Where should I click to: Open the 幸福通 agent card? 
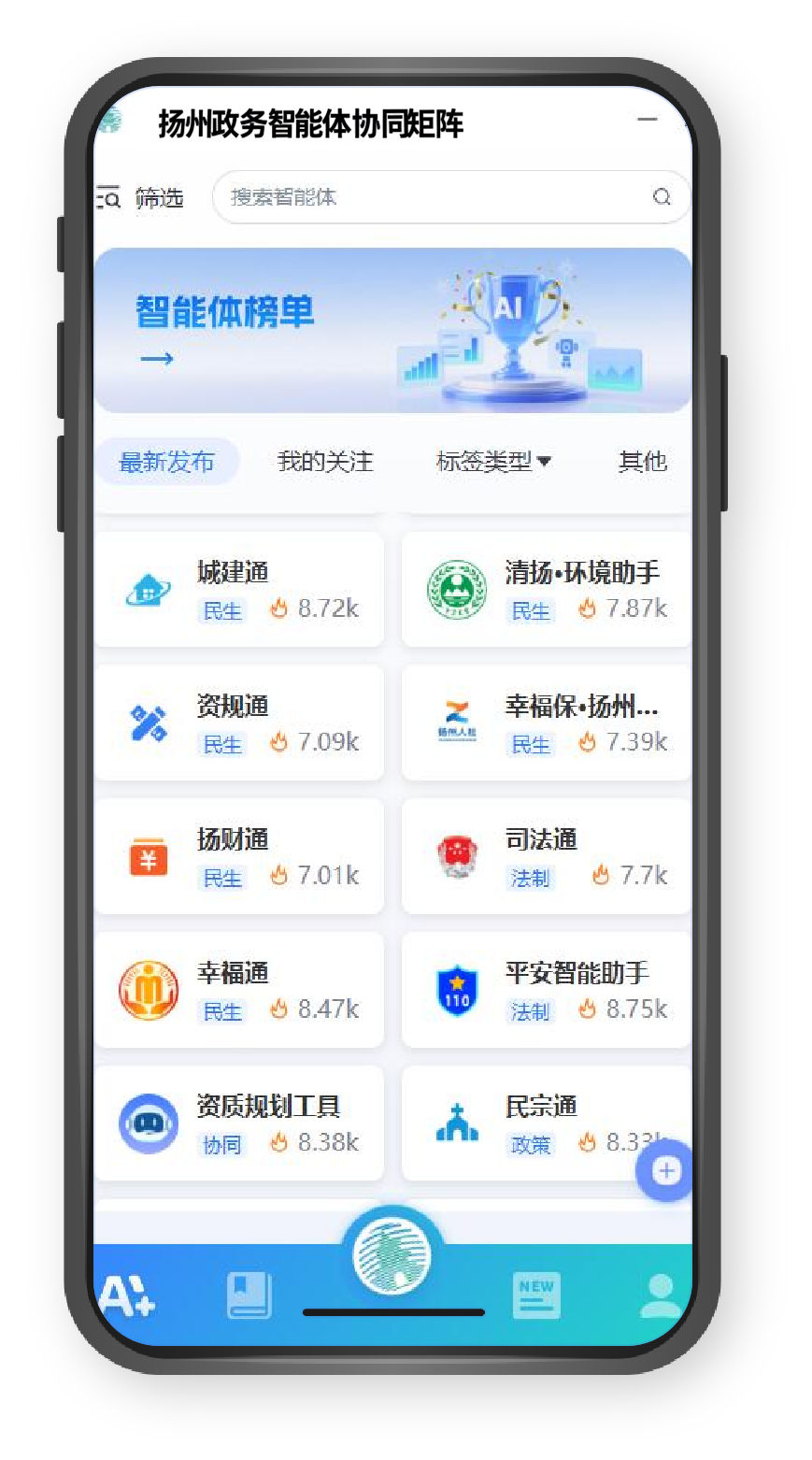[x=239, y=990]
